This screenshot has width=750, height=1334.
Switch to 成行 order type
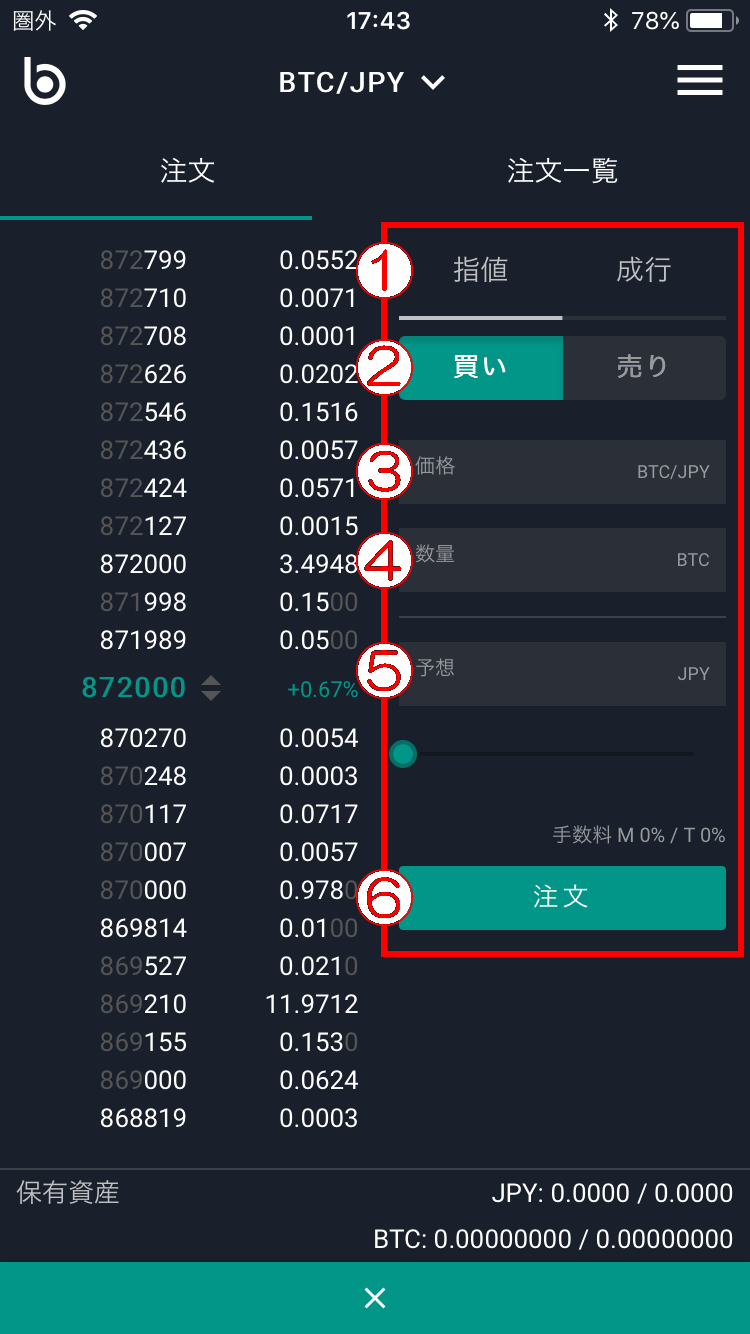(644, 270)
